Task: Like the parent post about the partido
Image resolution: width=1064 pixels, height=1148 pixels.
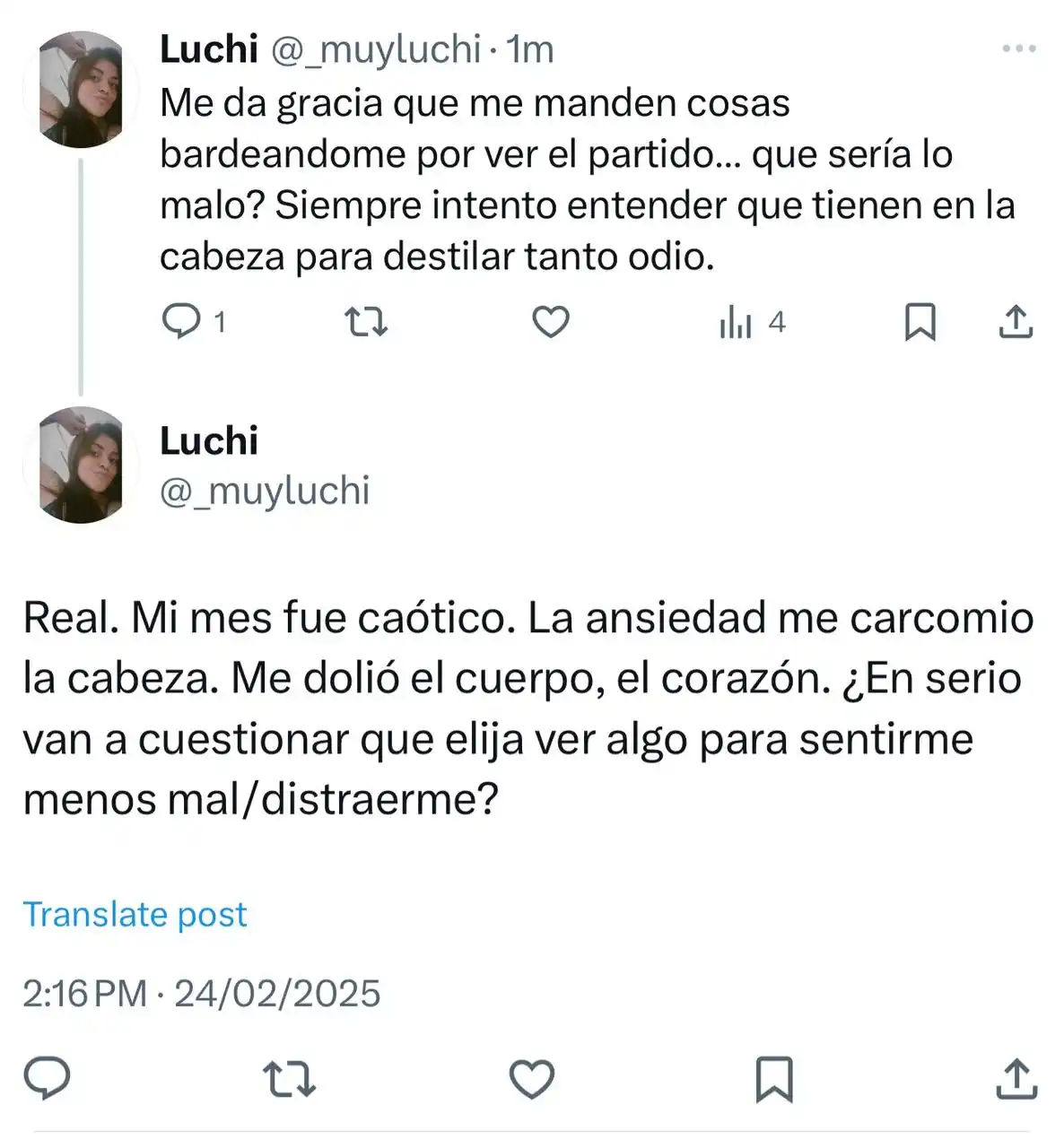Action: pyautogui.click(x=551, y=321)
